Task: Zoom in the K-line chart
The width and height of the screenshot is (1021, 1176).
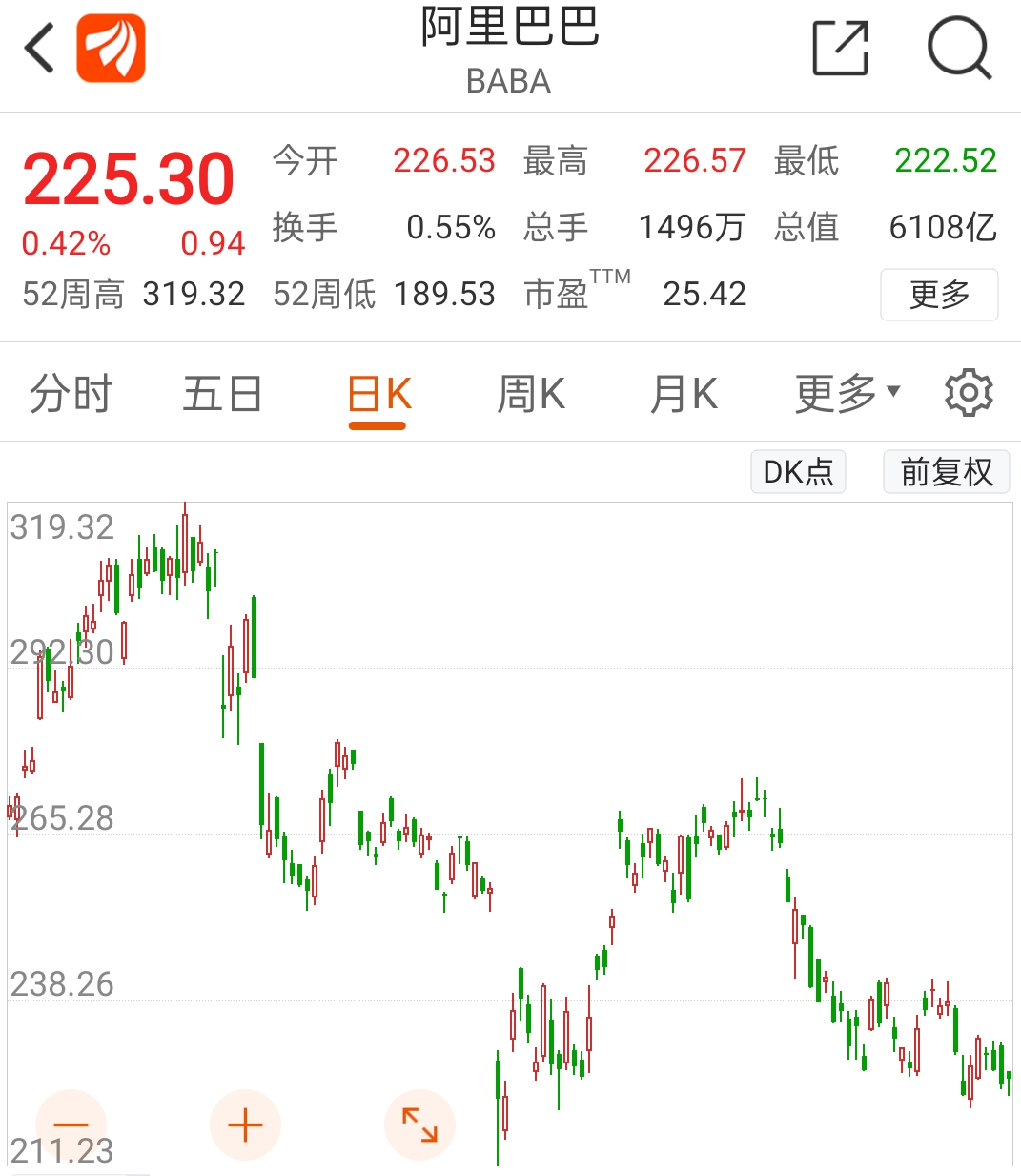Action: pyautogui.click(x=245, y=1125)
